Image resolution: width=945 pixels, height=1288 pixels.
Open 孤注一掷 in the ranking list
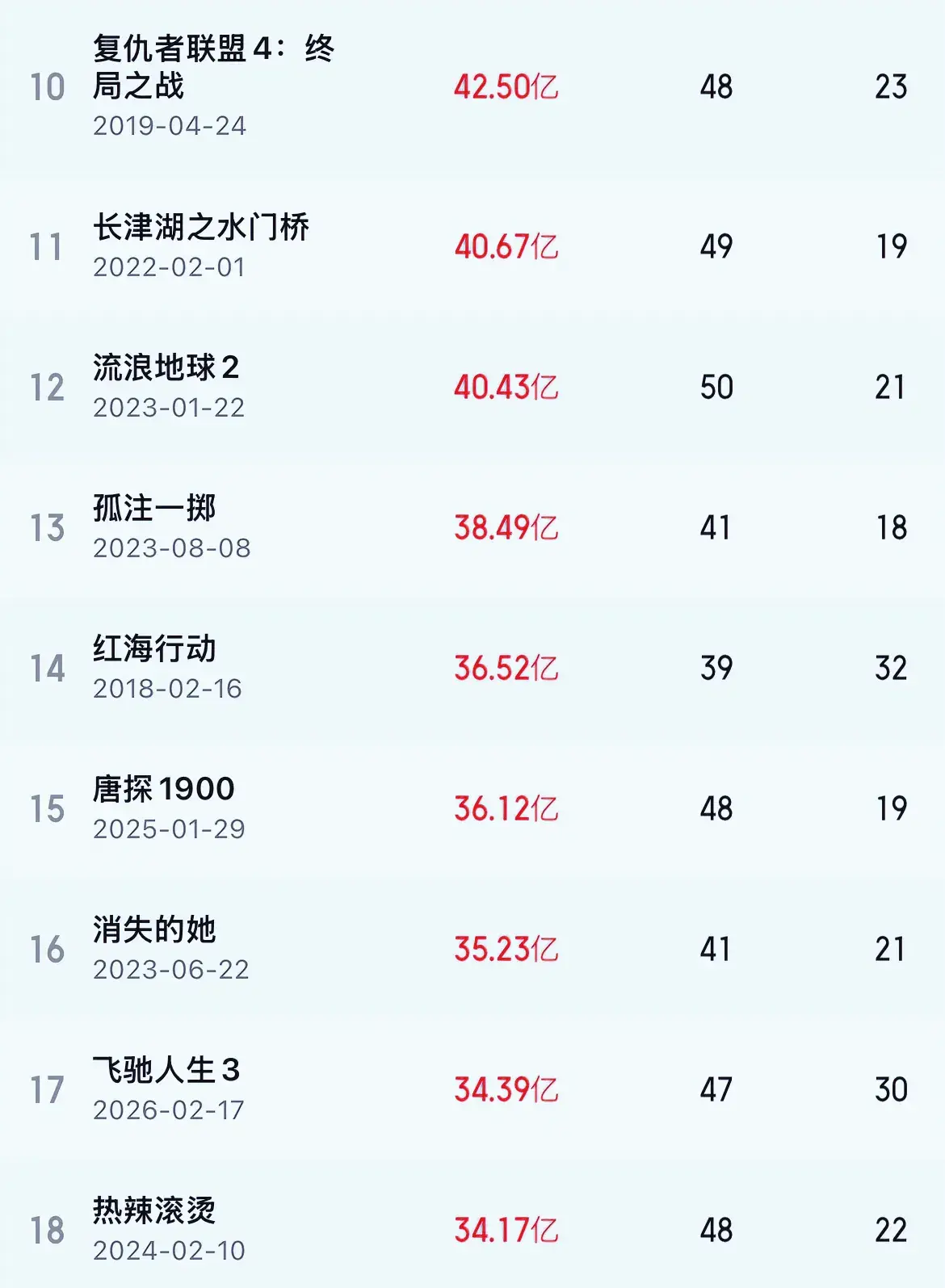(154, 509)
